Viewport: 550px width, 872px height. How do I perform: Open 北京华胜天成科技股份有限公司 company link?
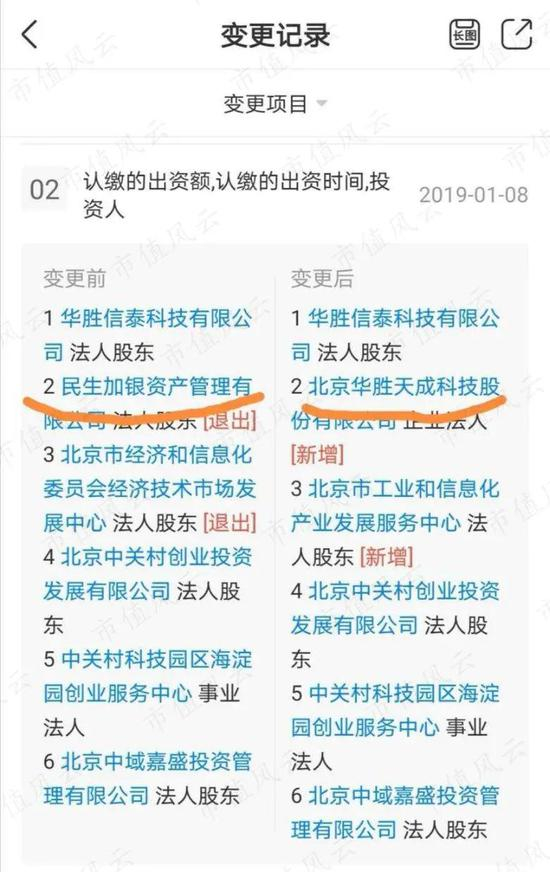tap(395, 403)
